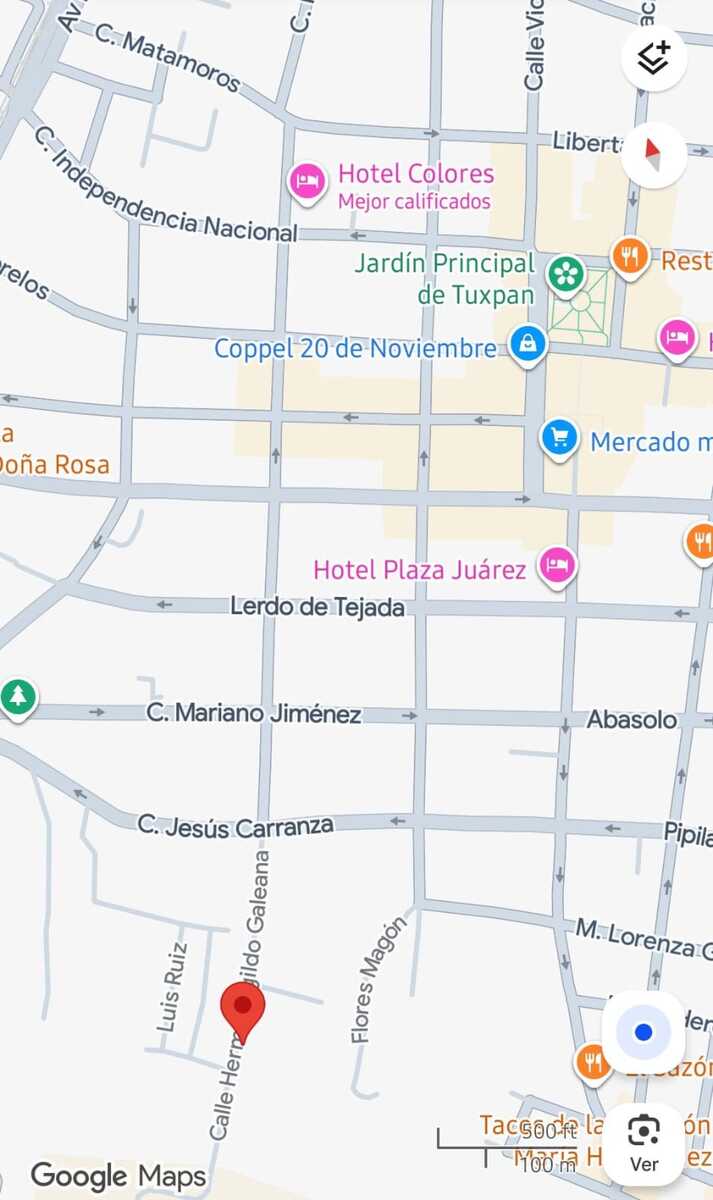Open the Jardín Principal de Tuxpan marker

click(x=565, y=272)
